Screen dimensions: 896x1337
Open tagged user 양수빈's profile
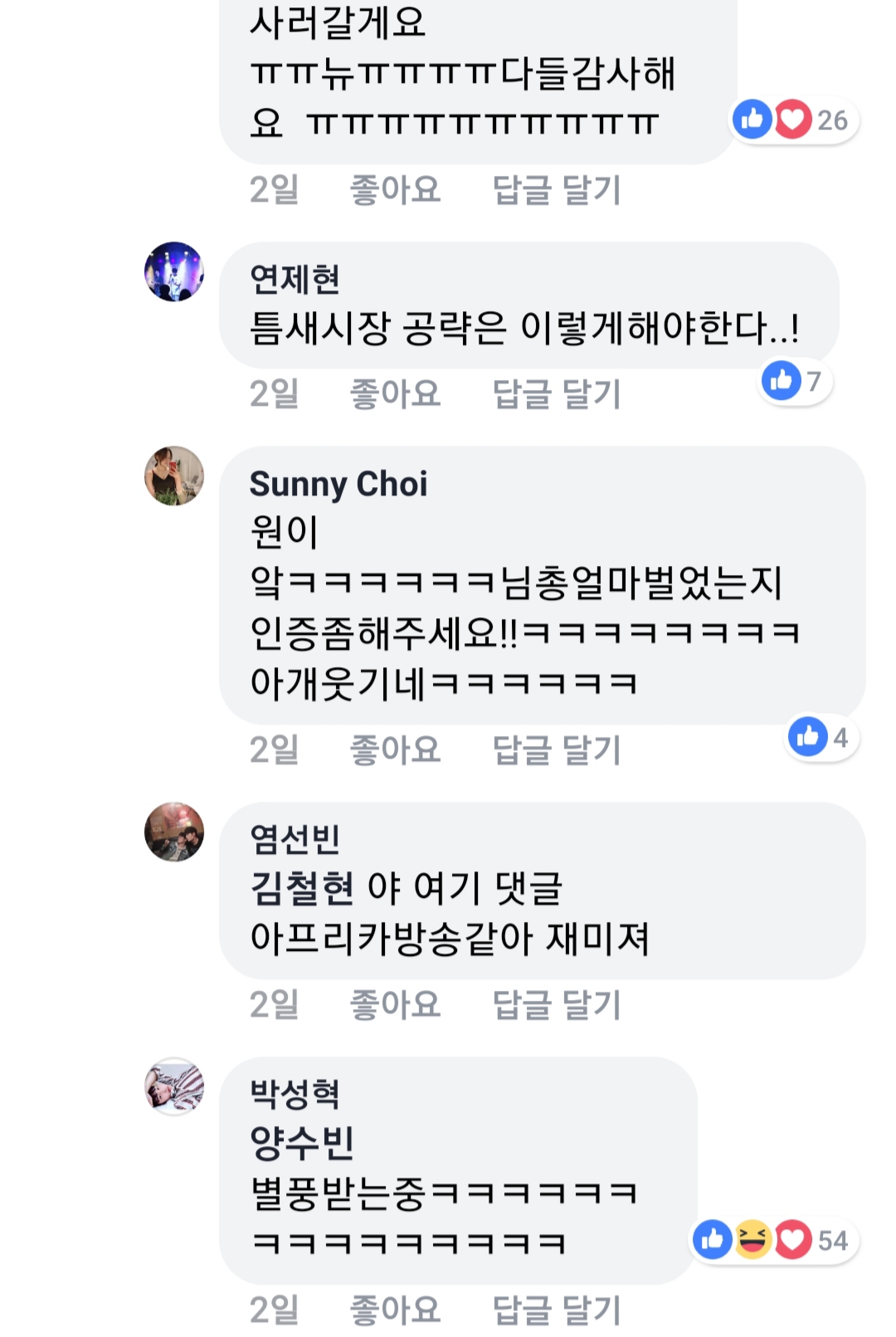(x=302, y=1143)
